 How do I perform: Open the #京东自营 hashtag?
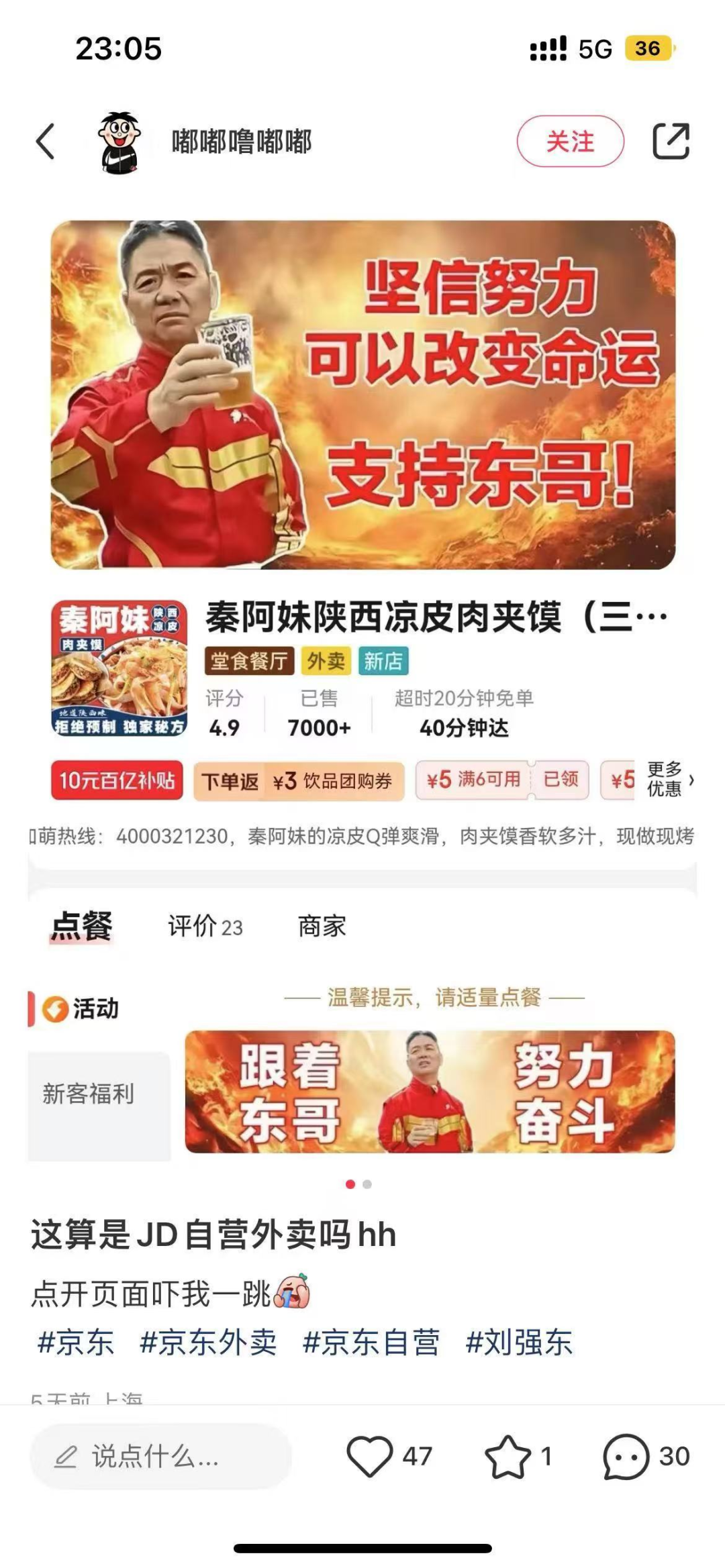coord(371,1343)
